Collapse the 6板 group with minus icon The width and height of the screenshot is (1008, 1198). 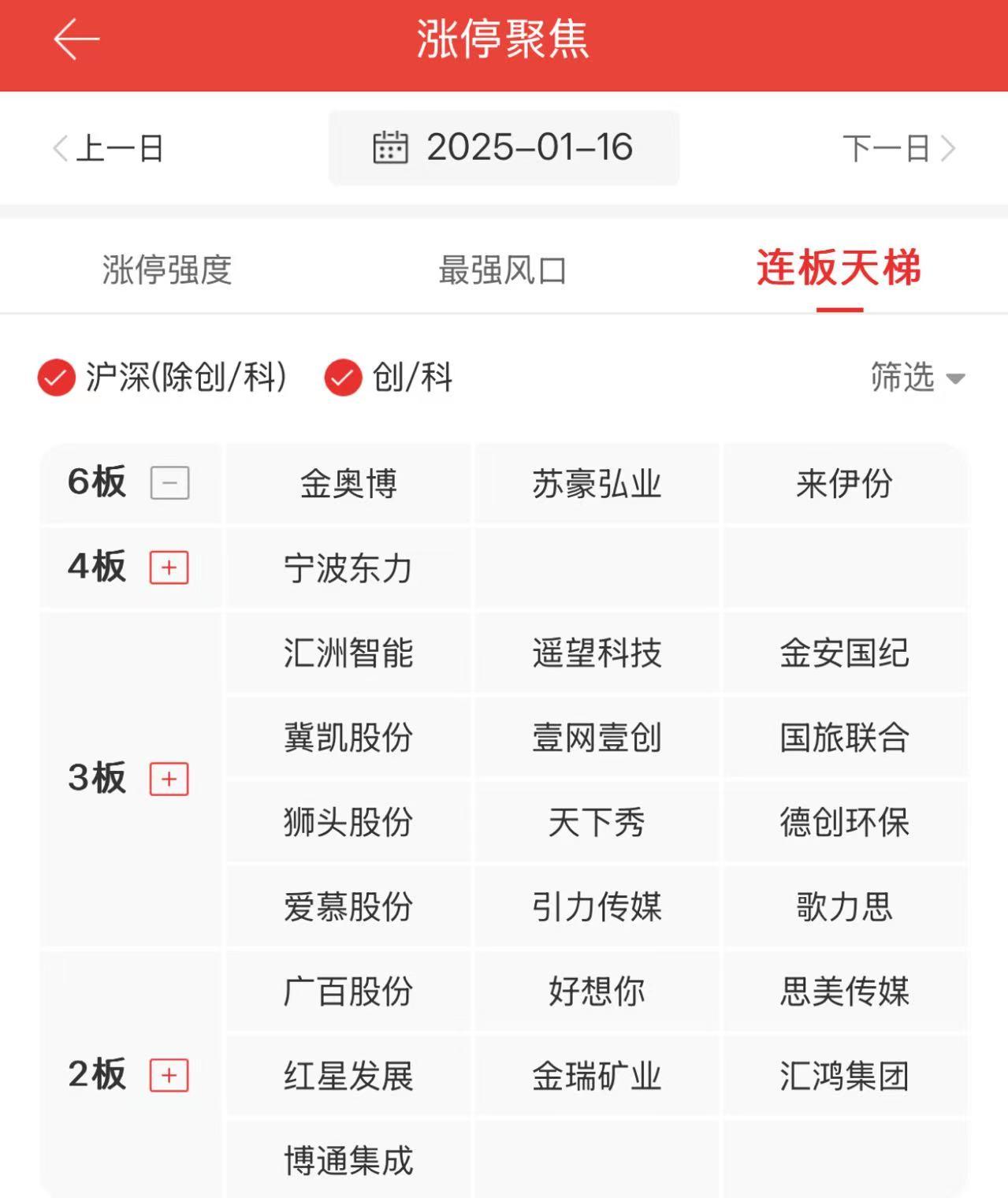[169, 484]
